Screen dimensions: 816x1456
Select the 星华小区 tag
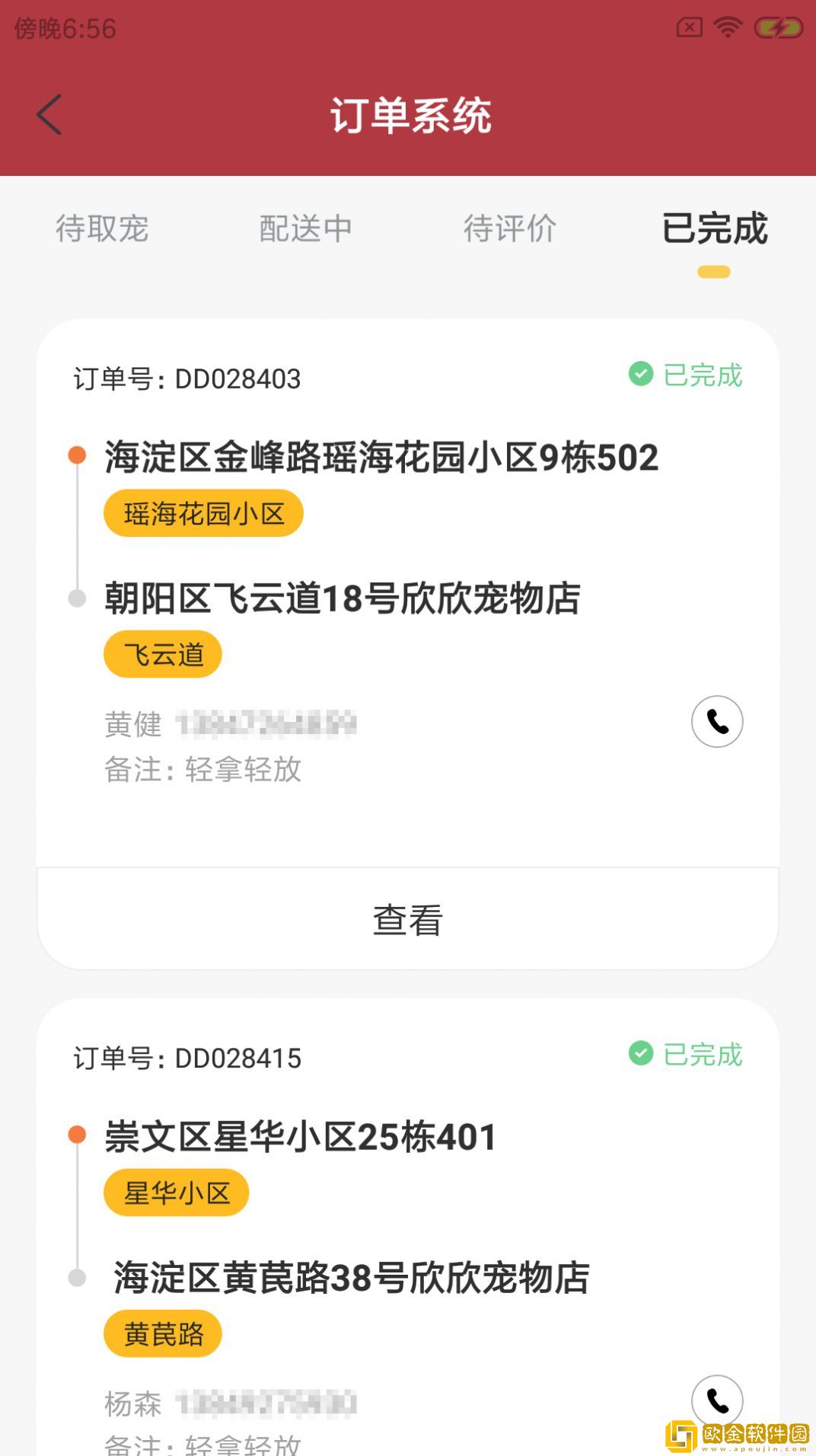click(x=176, y=1193)
